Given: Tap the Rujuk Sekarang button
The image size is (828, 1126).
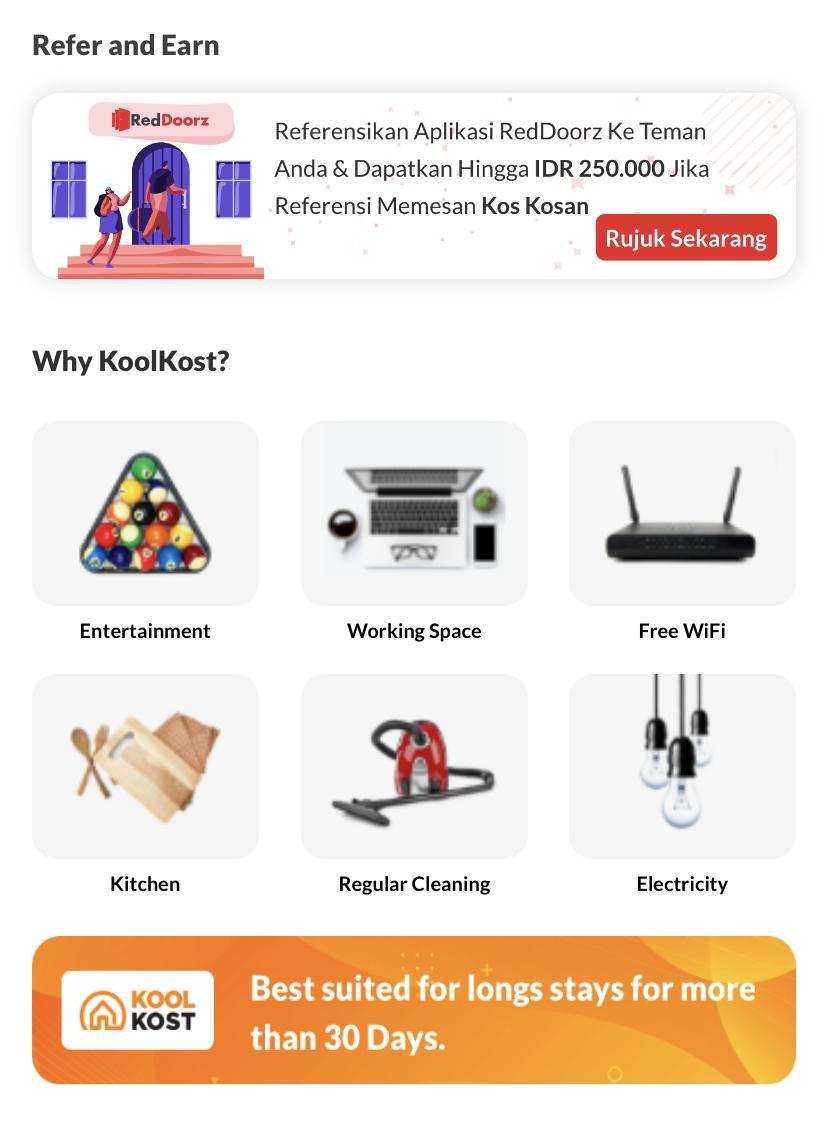Looking at the screenshot, I should tap(686, 238).
